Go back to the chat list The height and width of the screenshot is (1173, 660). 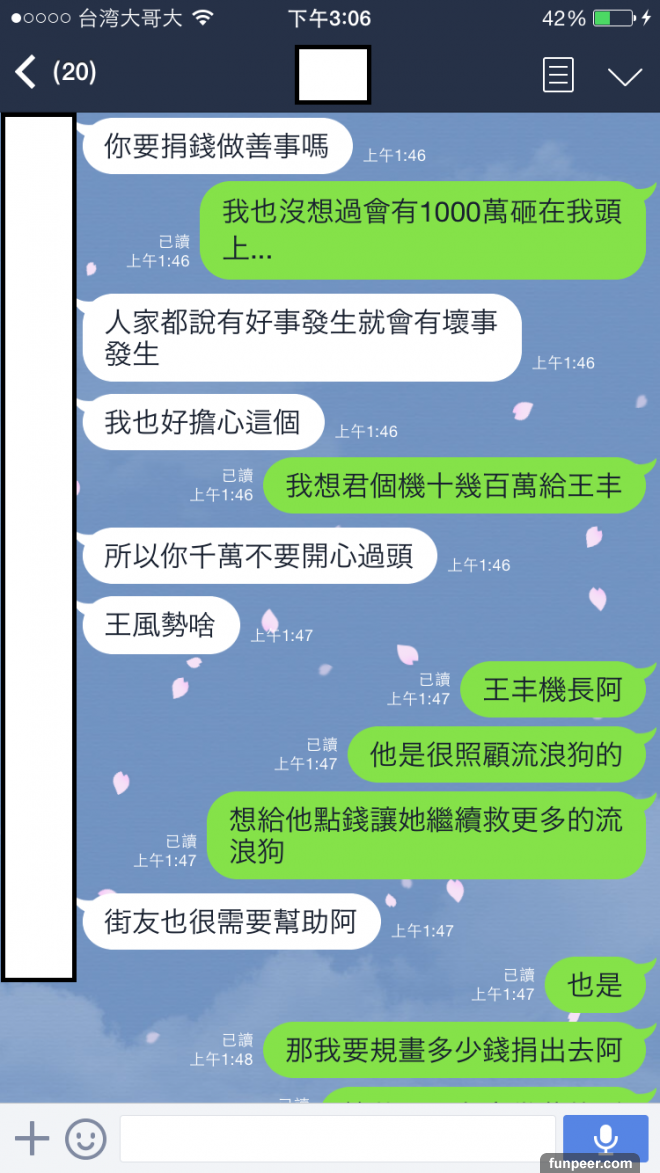[x=27, y=72]
